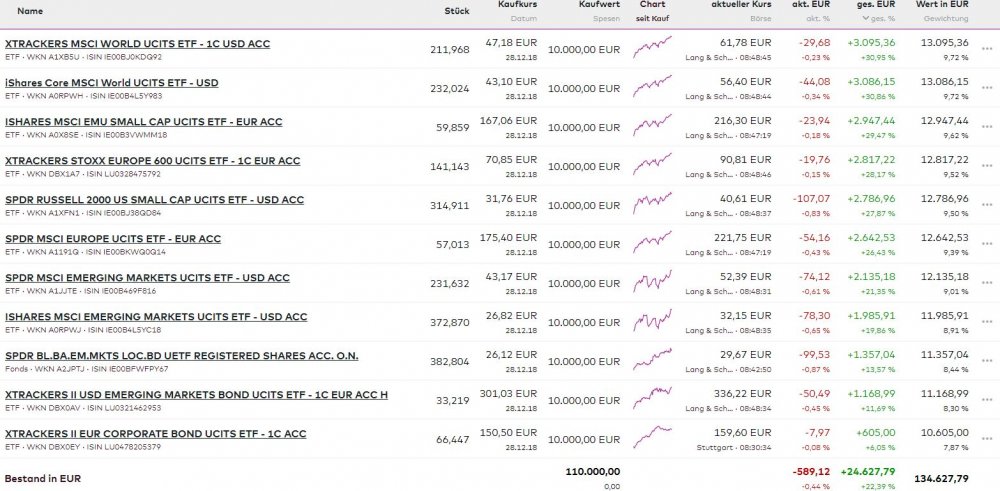Open SPDR BL.BA.EM.MKTS LOC.BD fund link
Image resolution: width=1000 pixels, height=491 pixels.
point(182,356)
